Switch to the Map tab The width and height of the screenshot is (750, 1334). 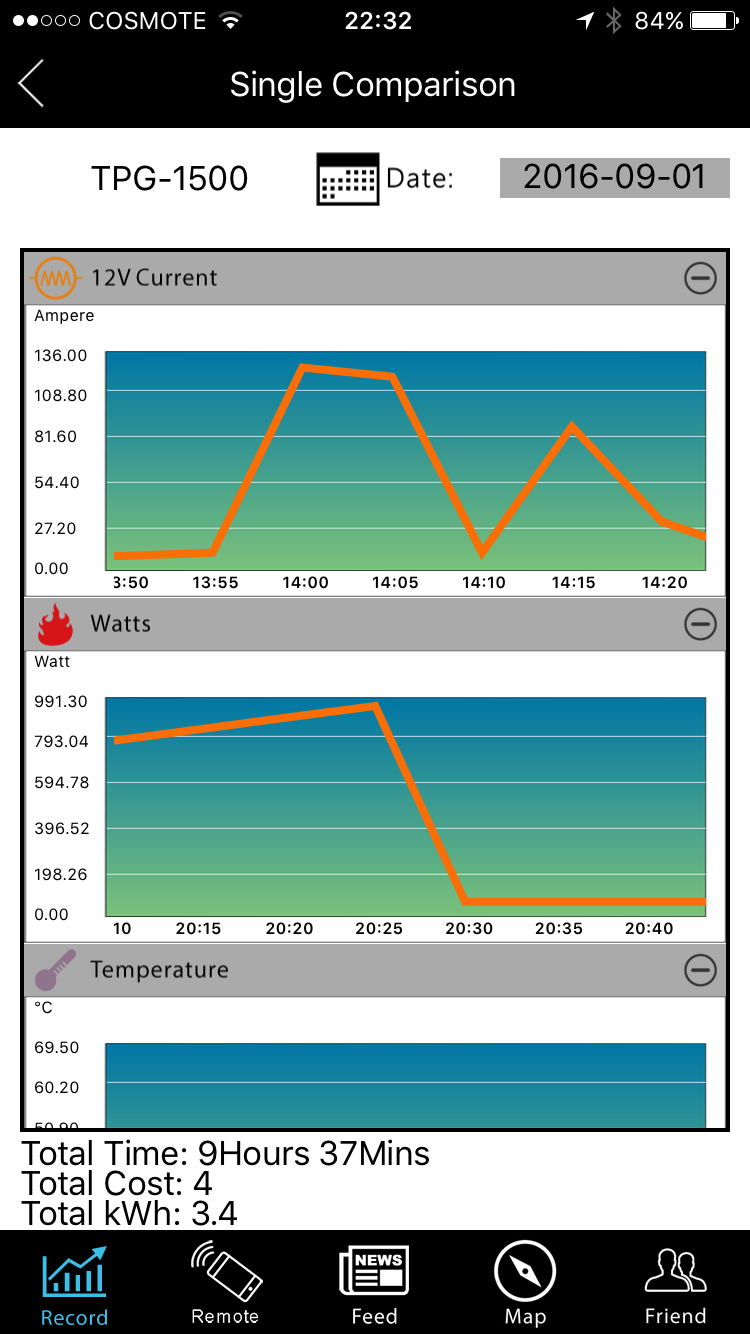[x=525, y=1285]
